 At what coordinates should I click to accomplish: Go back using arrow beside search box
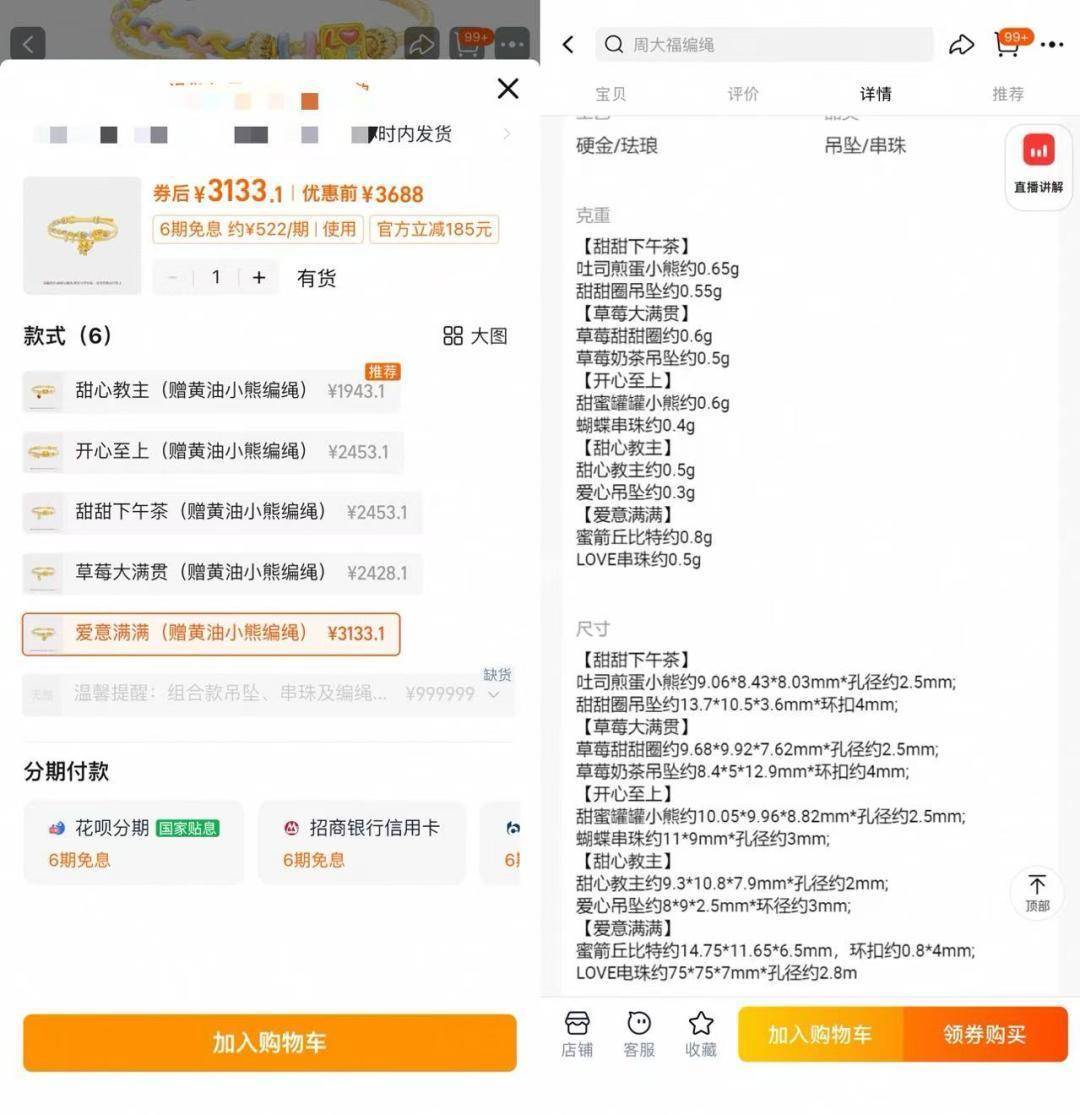(x=568, y=44)
